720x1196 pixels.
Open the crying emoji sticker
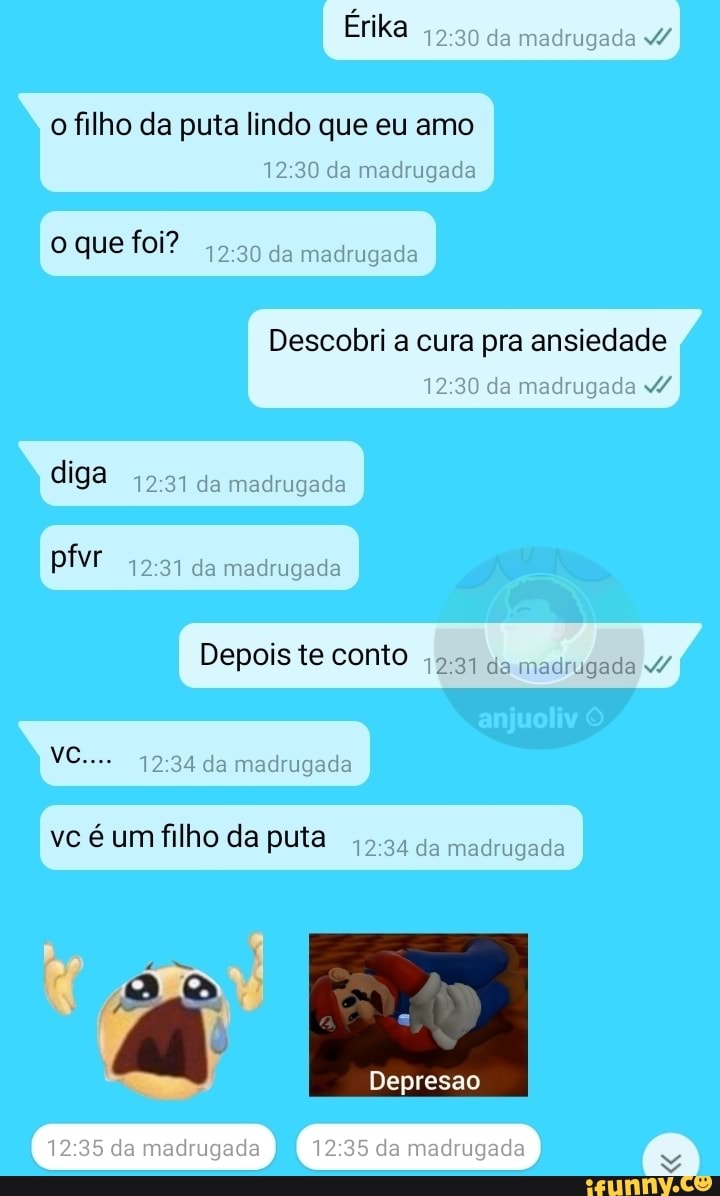(x=154, y=1015)
